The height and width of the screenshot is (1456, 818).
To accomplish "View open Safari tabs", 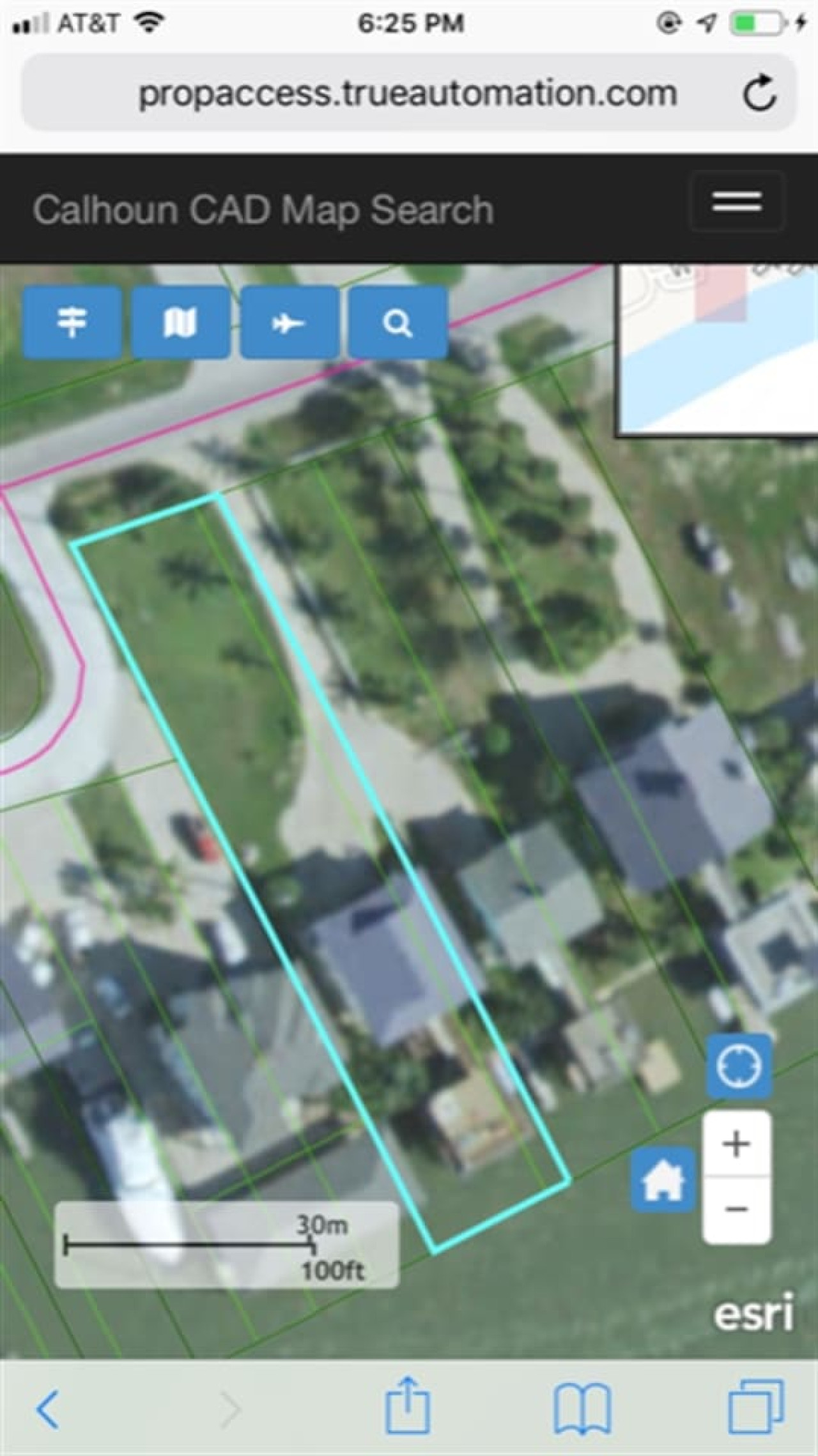I will coord(756,1406).
